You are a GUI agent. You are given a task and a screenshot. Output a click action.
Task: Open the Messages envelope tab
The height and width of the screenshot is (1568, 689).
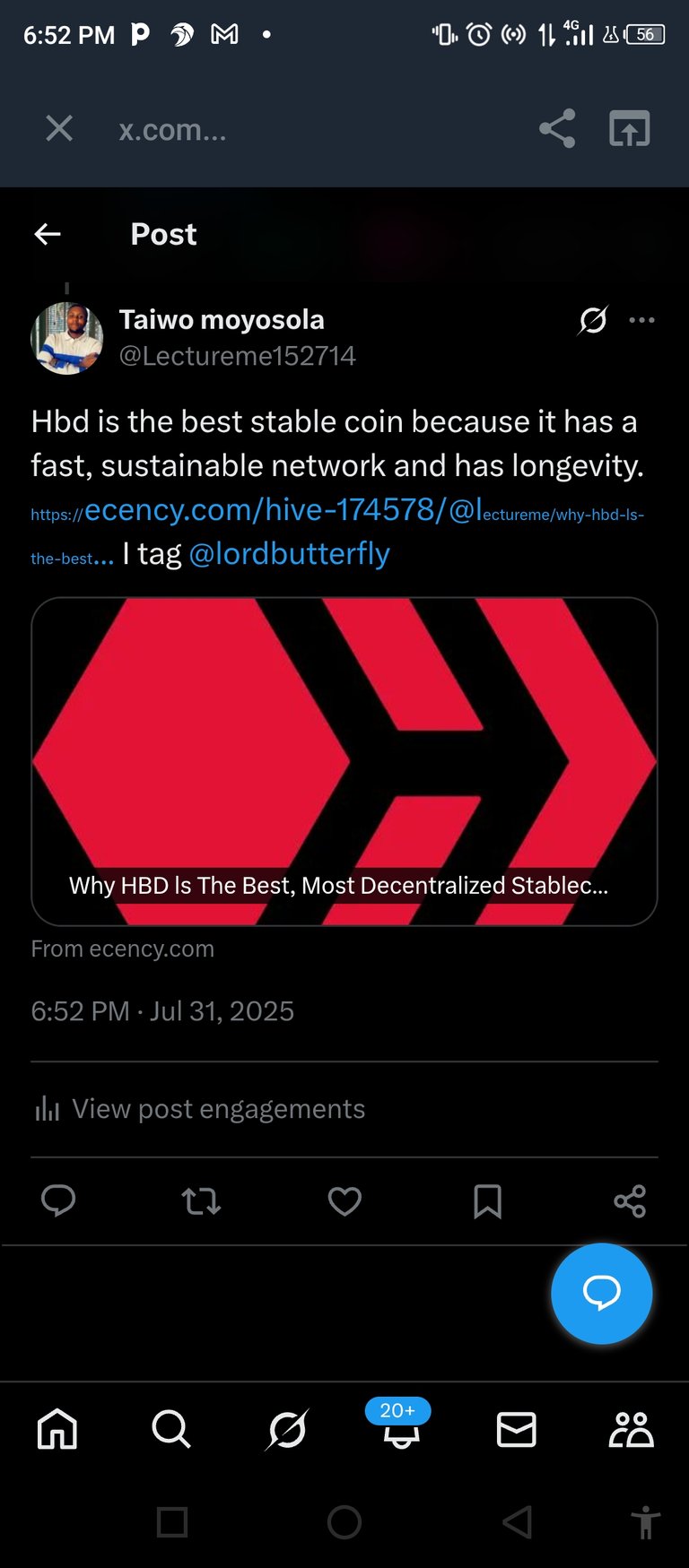click(x=517, y=1429)
